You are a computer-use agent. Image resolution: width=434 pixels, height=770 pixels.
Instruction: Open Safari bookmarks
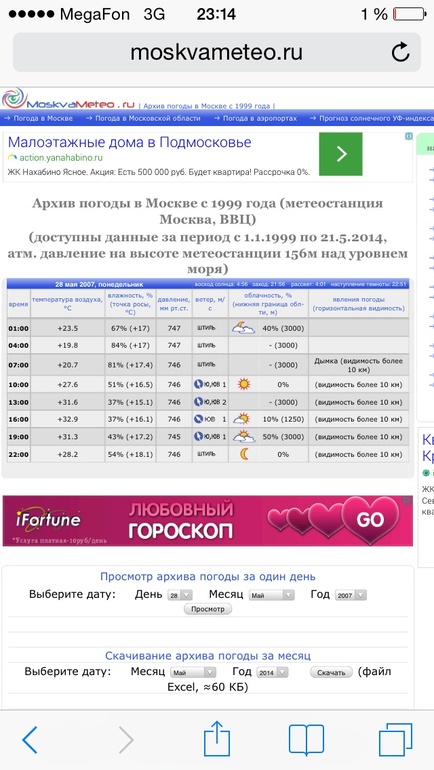coord(306,740)
